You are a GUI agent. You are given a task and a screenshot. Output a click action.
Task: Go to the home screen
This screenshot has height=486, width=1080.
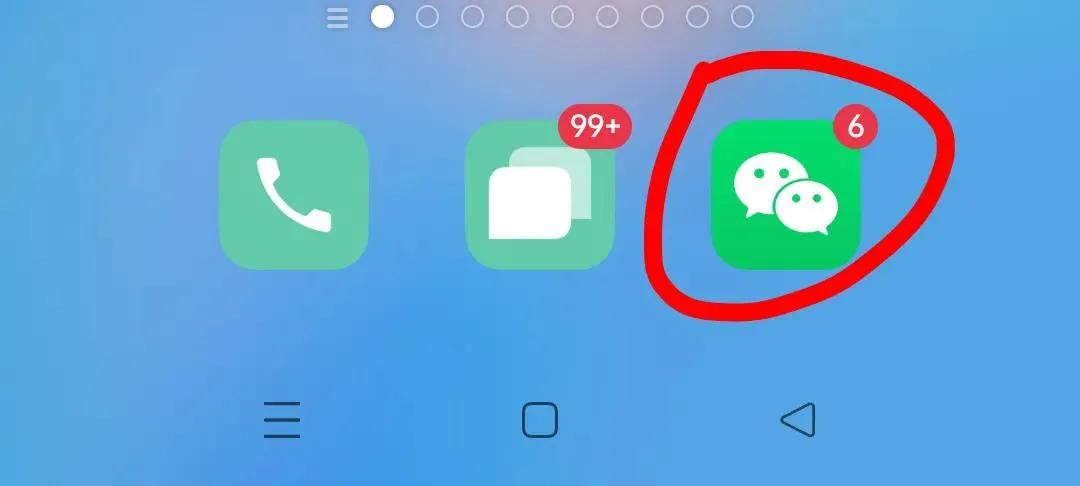(540, 420)
